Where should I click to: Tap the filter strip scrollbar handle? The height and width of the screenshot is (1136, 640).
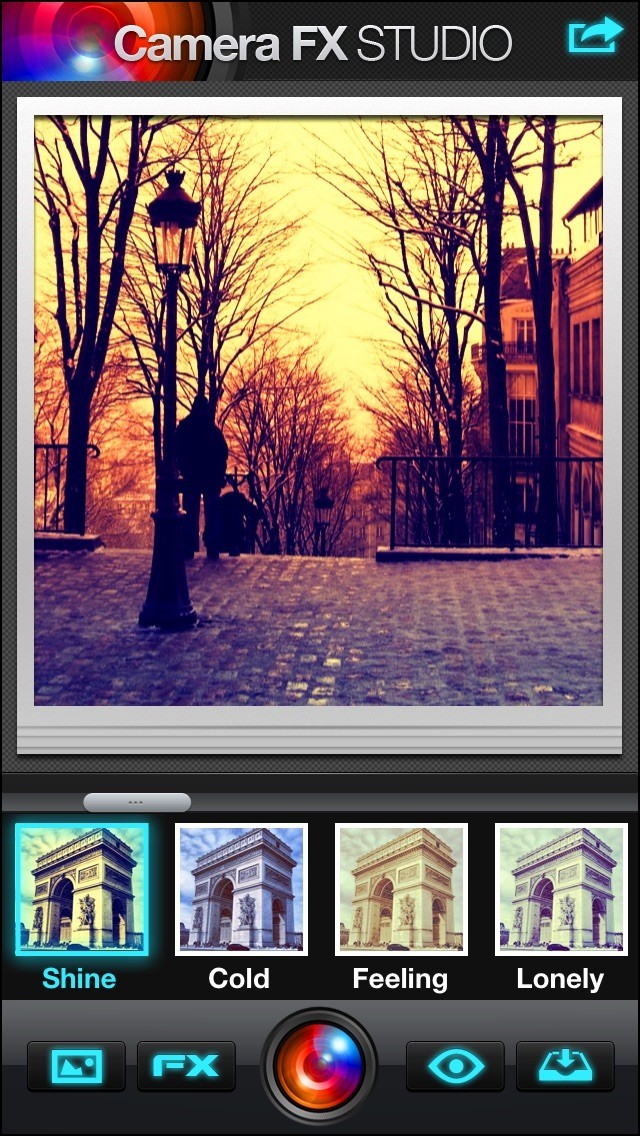pos(137,802)
